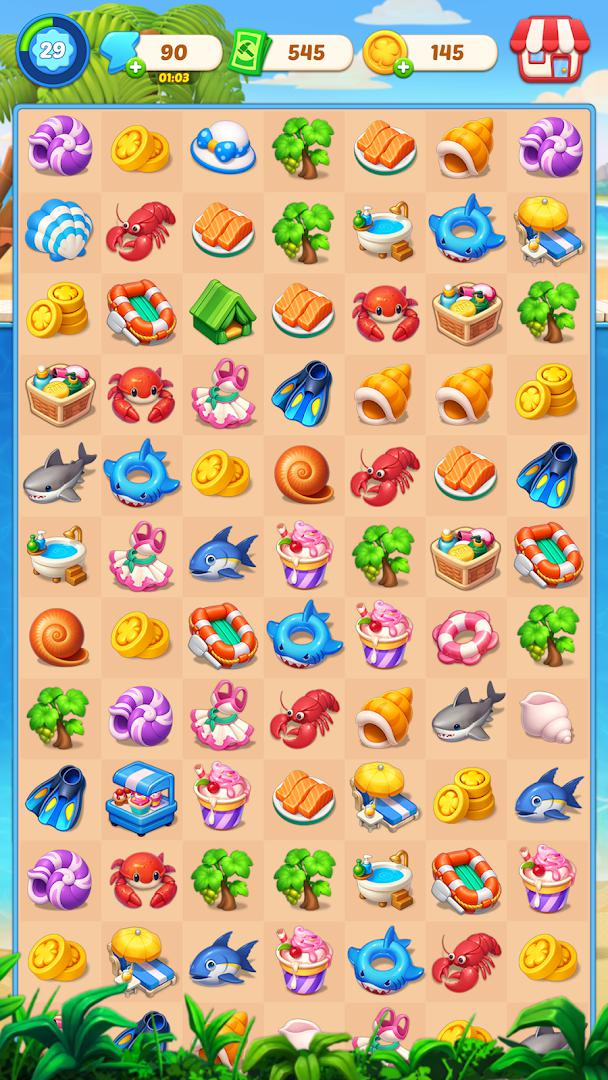
Task: Open the shop storefront icon
Action: pos(548,49)
